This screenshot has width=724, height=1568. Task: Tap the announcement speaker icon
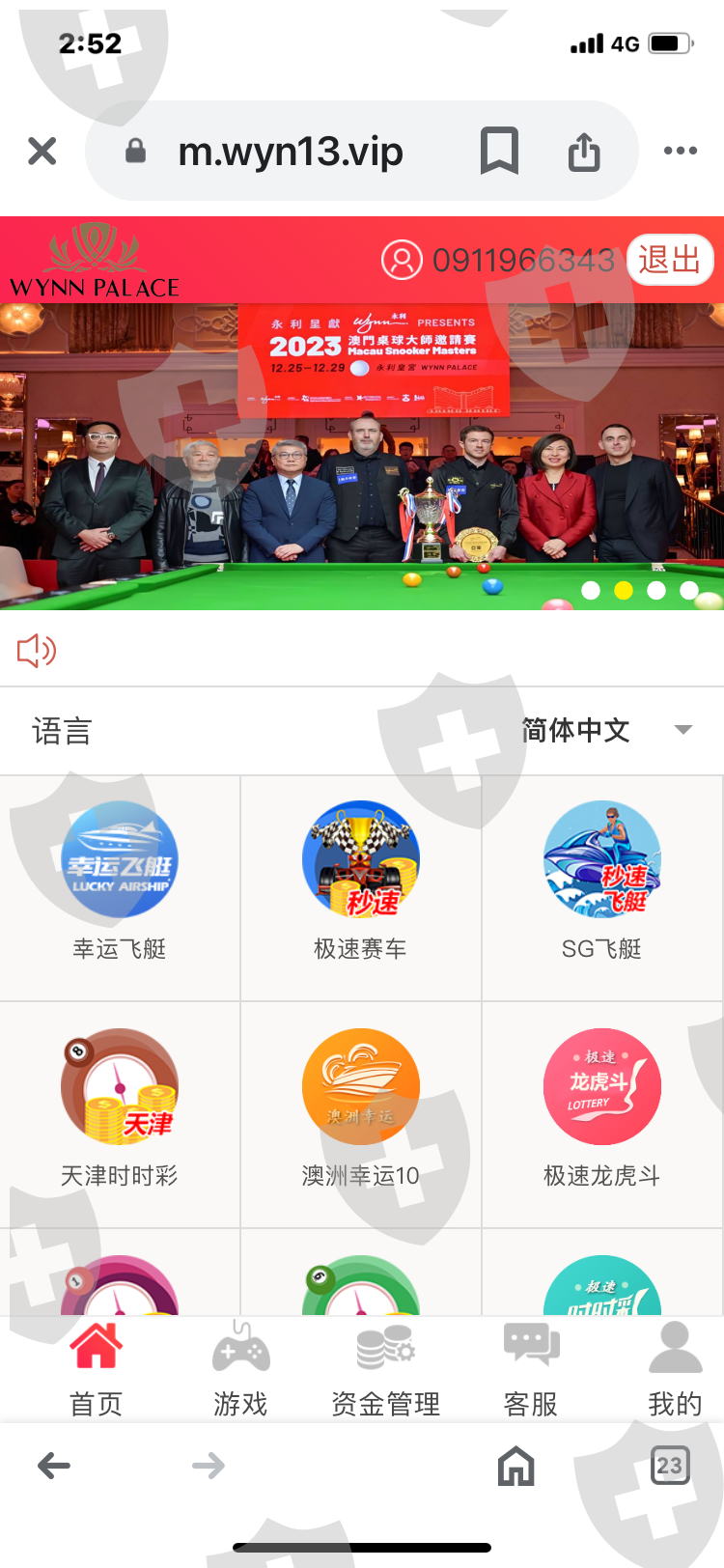click(x=38, y=651)
